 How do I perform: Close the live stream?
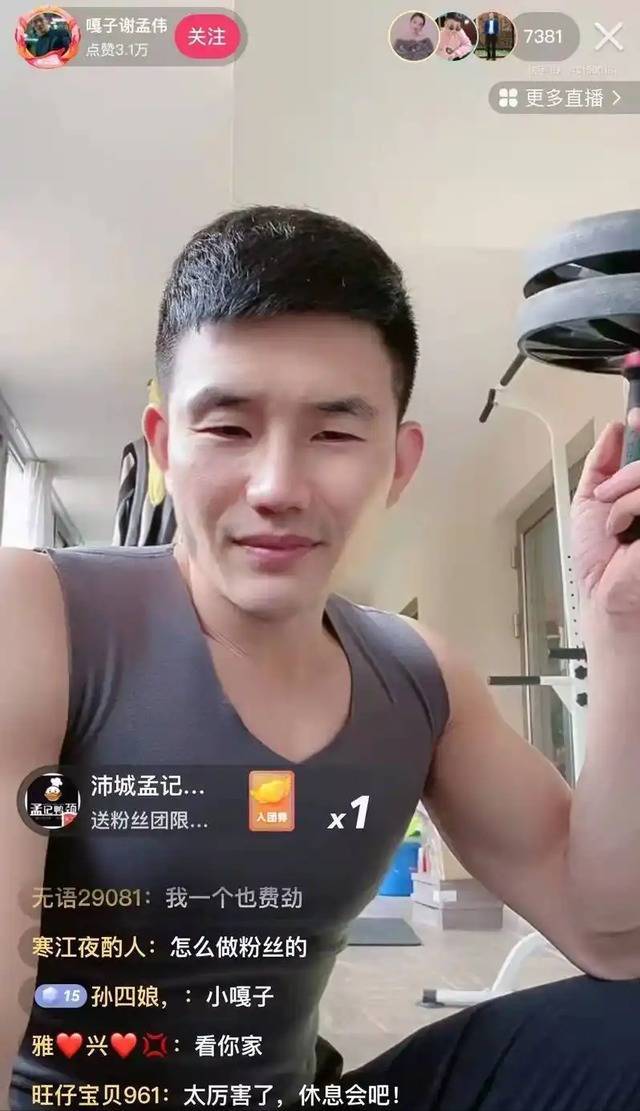pos(608,37)
